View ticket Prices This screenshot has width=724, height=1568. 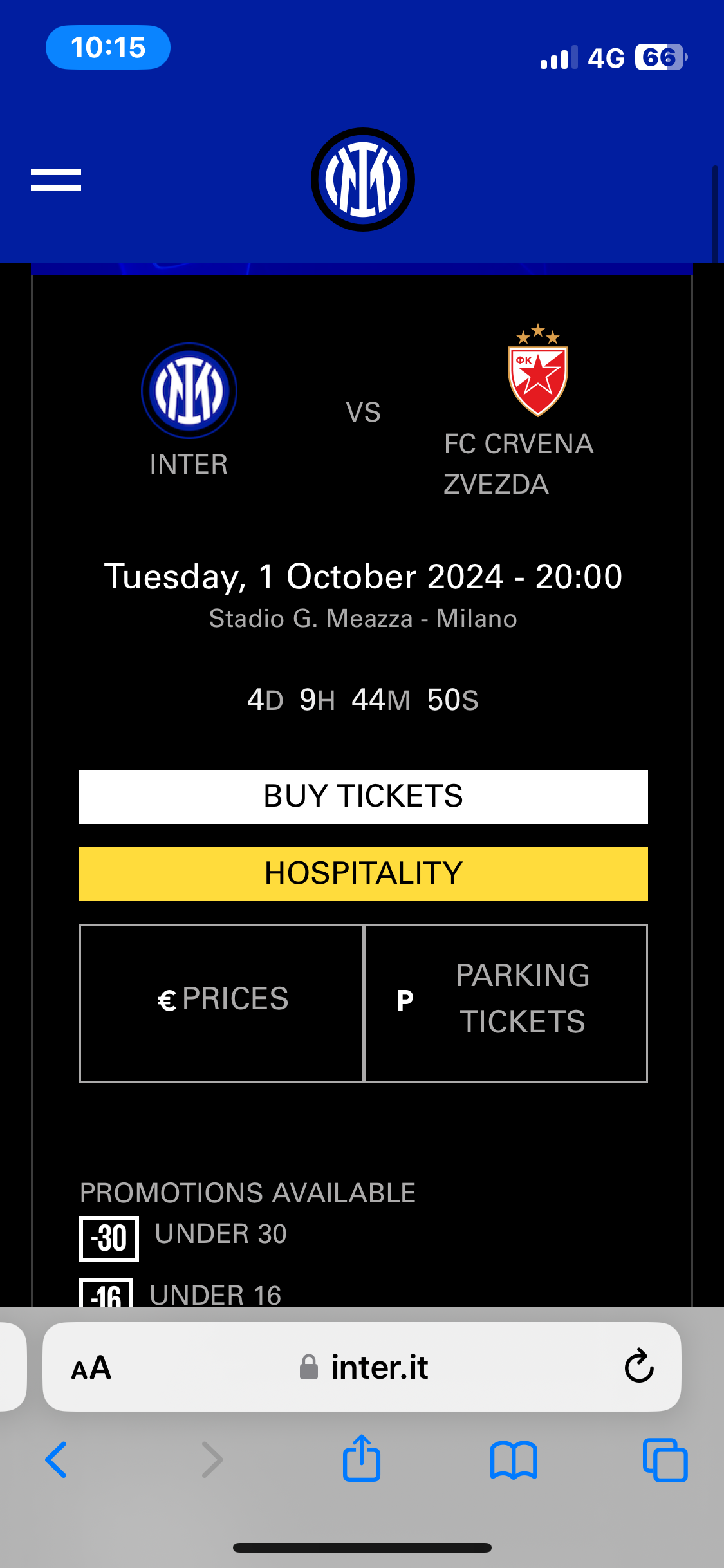coord(221,1003)
